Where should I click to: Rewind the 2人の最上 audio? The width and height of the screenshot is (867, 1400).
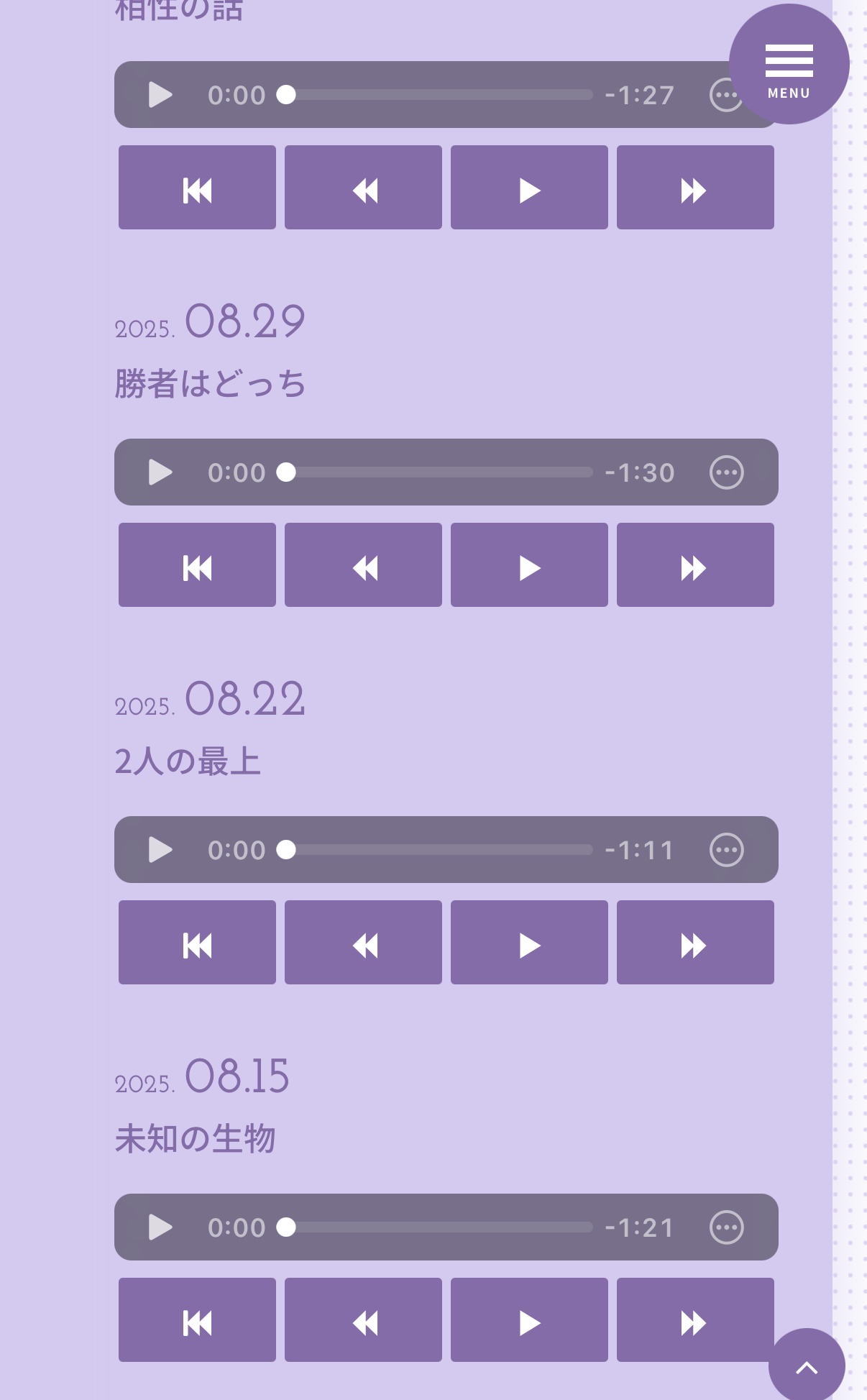(x=363, y=943)
